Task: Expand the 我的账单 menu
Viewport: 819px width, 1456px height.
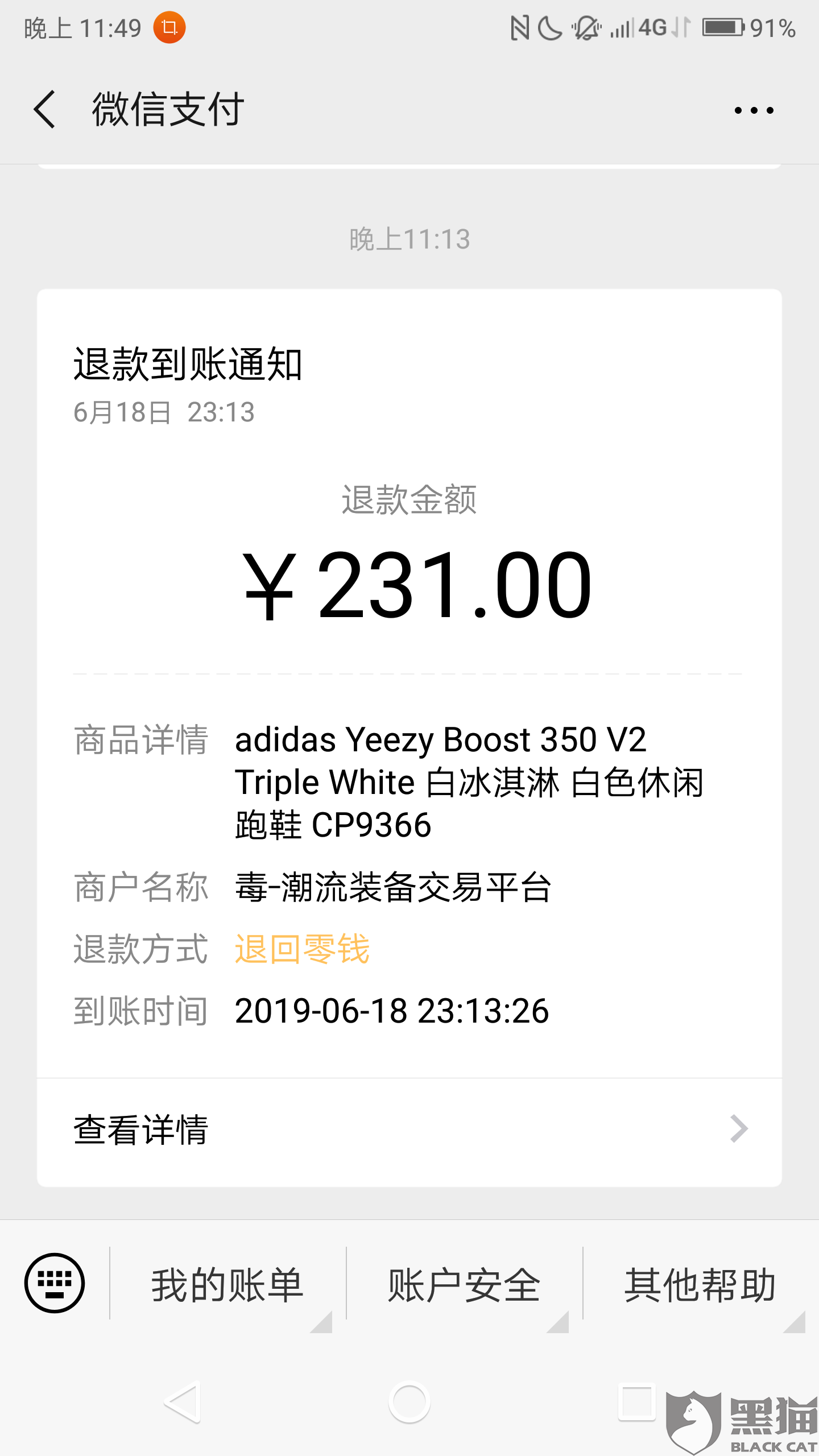Action: tap(227, 1284)
